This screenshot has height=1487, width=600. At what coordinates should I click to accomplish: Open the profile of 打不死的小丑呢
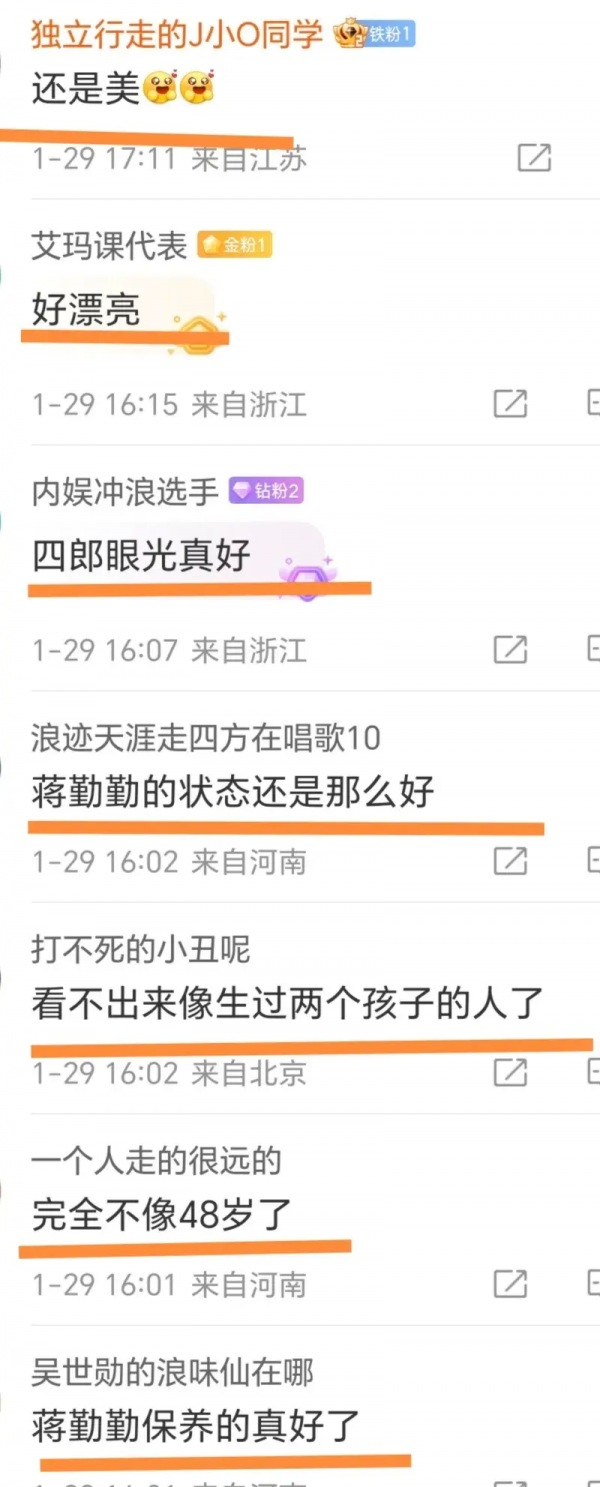point(140,950)
